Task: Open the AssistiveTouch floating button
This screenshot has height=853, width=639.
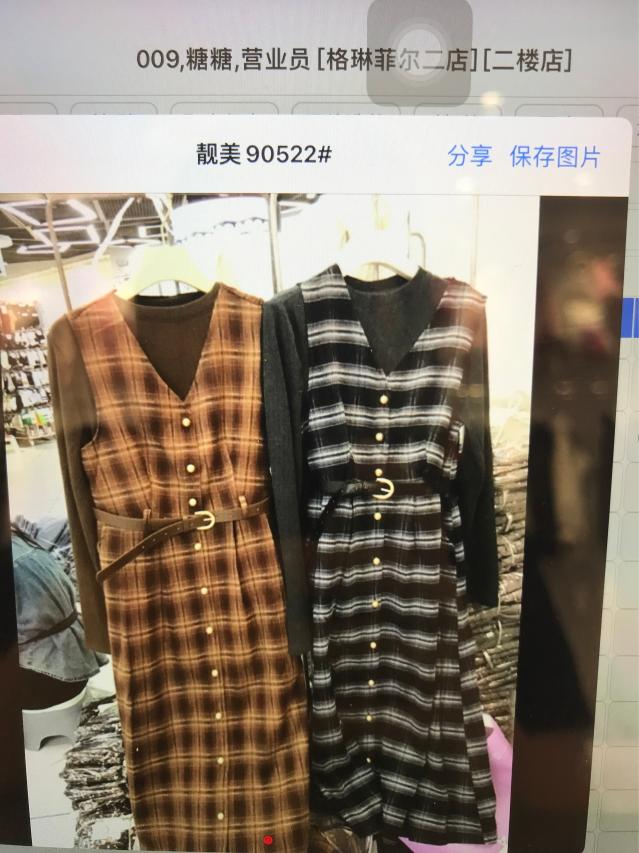Action: pos(419,51)
